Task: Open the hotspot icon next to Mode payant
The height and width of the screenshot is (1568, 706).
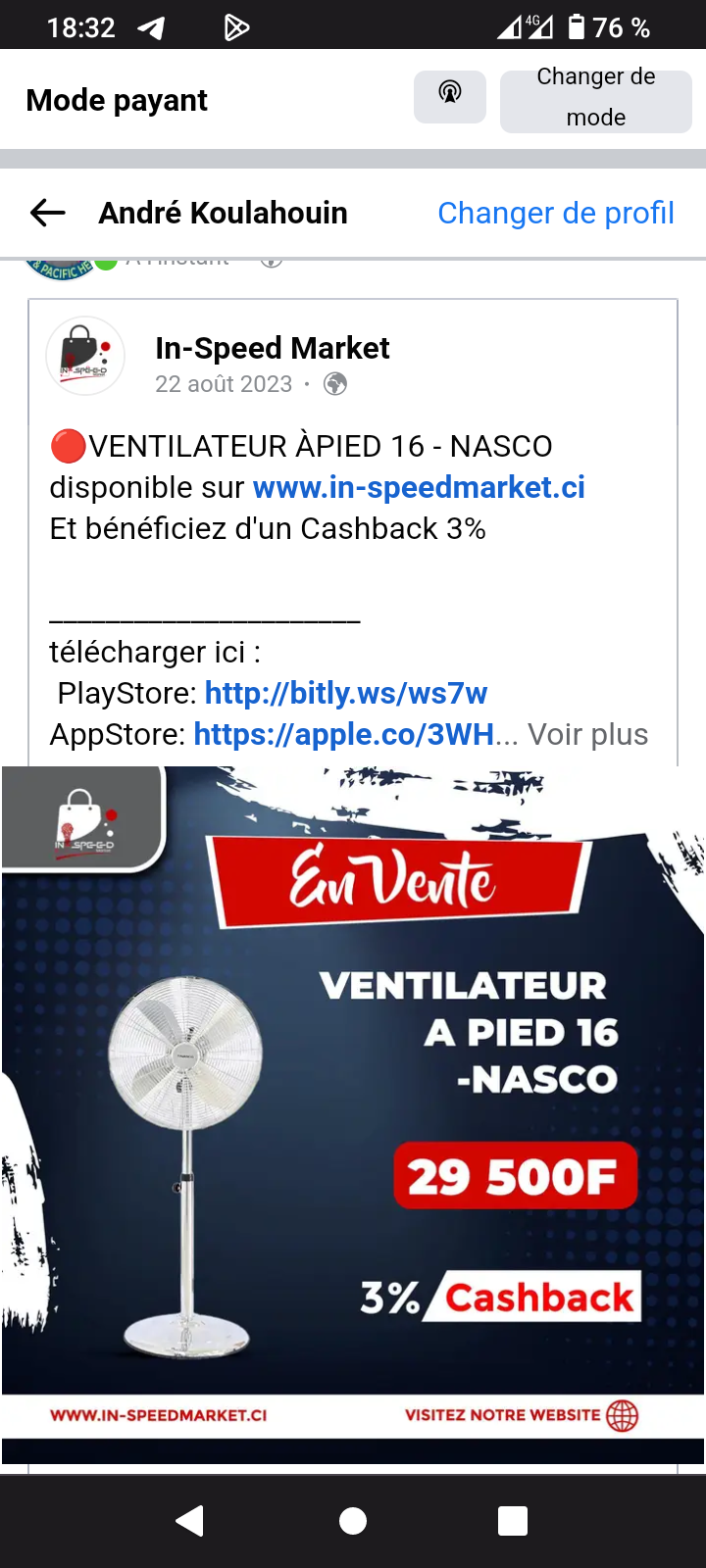Action: [450, 96]
